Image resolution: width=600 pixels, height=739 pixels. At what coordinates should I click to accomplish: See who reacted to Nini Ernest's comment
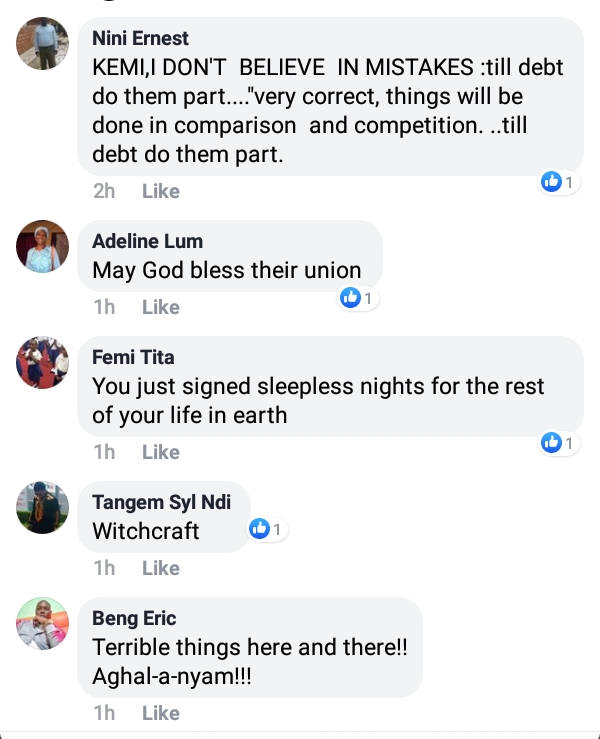[x=558, y=182]
